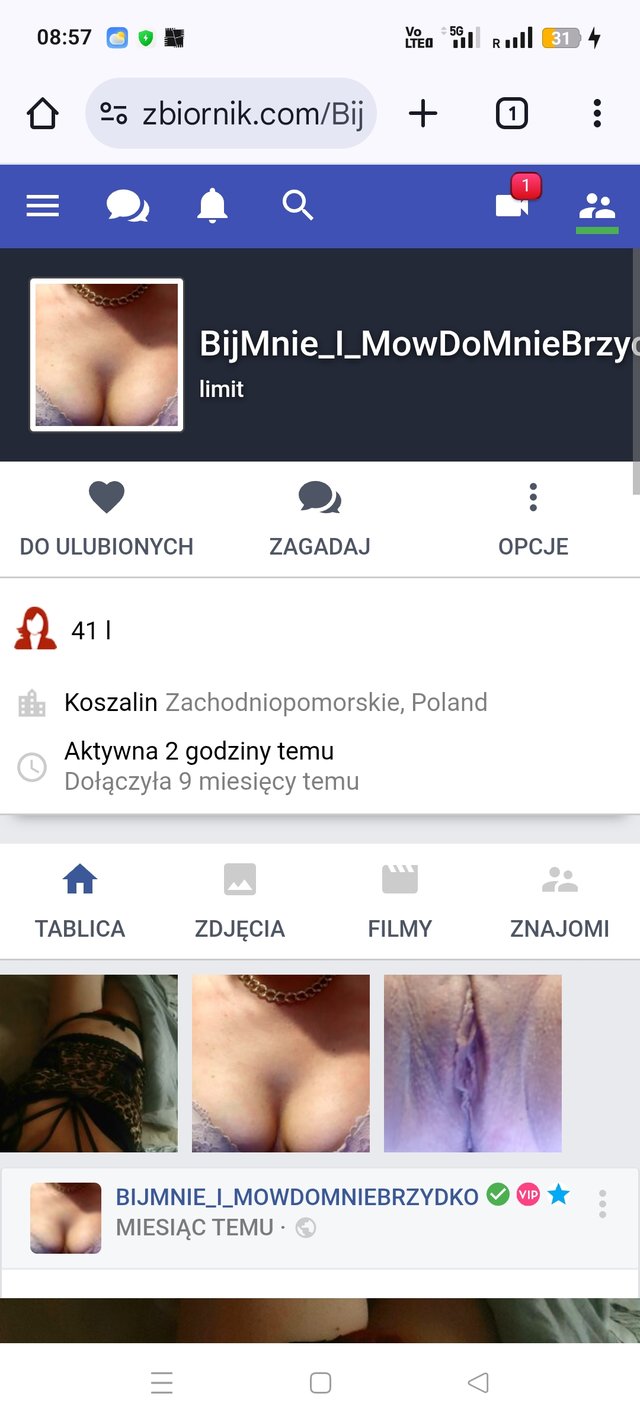Viewport: 640px width, 1422px height.
Task: Start a chat with ZAGADAJ
Action: (320, 520)
